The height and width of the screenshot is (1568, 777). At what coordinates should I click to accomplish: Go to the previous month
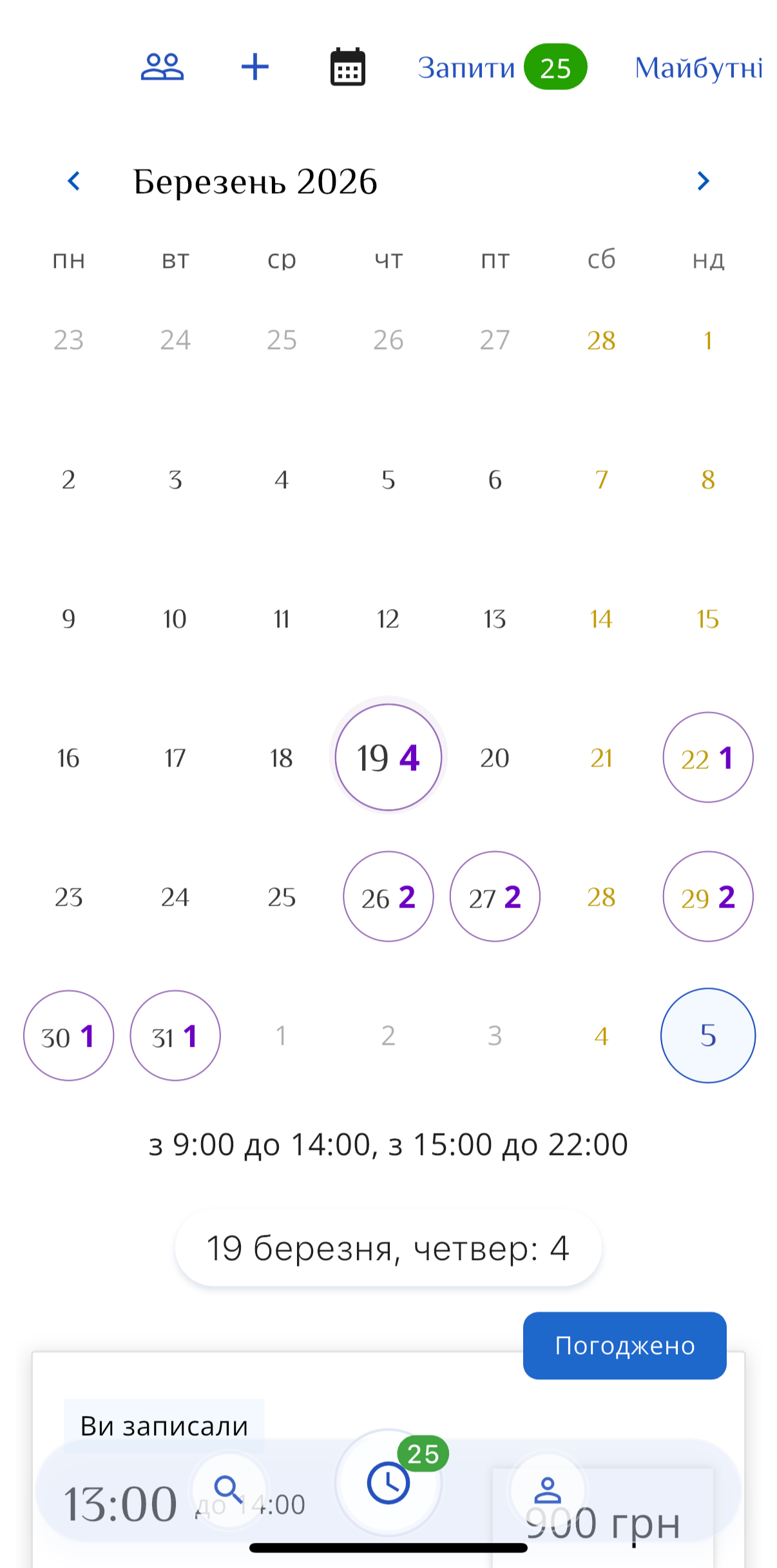pos(74,181)
